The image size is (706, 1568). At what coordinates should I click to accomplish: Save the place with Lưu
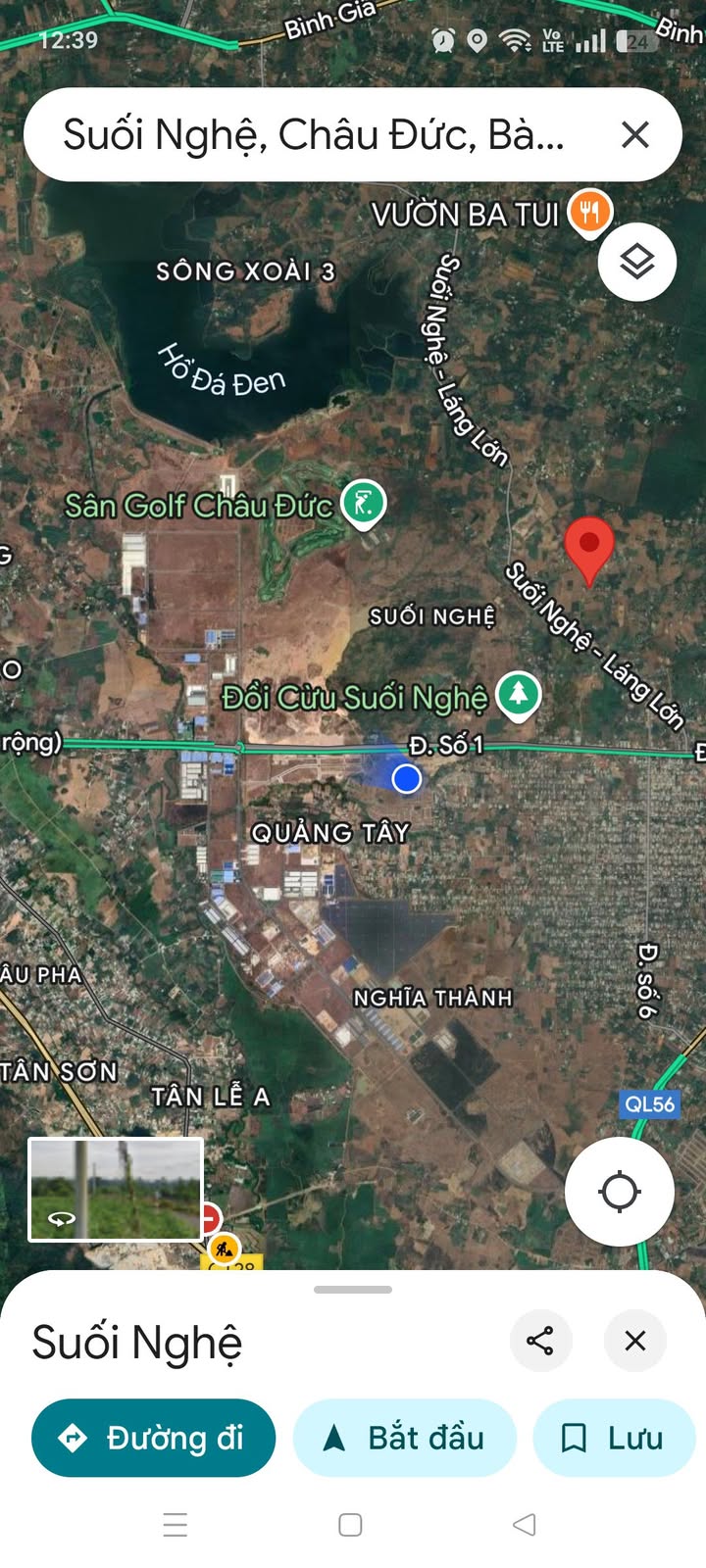pyautogui.click(x=613, y=1438)
